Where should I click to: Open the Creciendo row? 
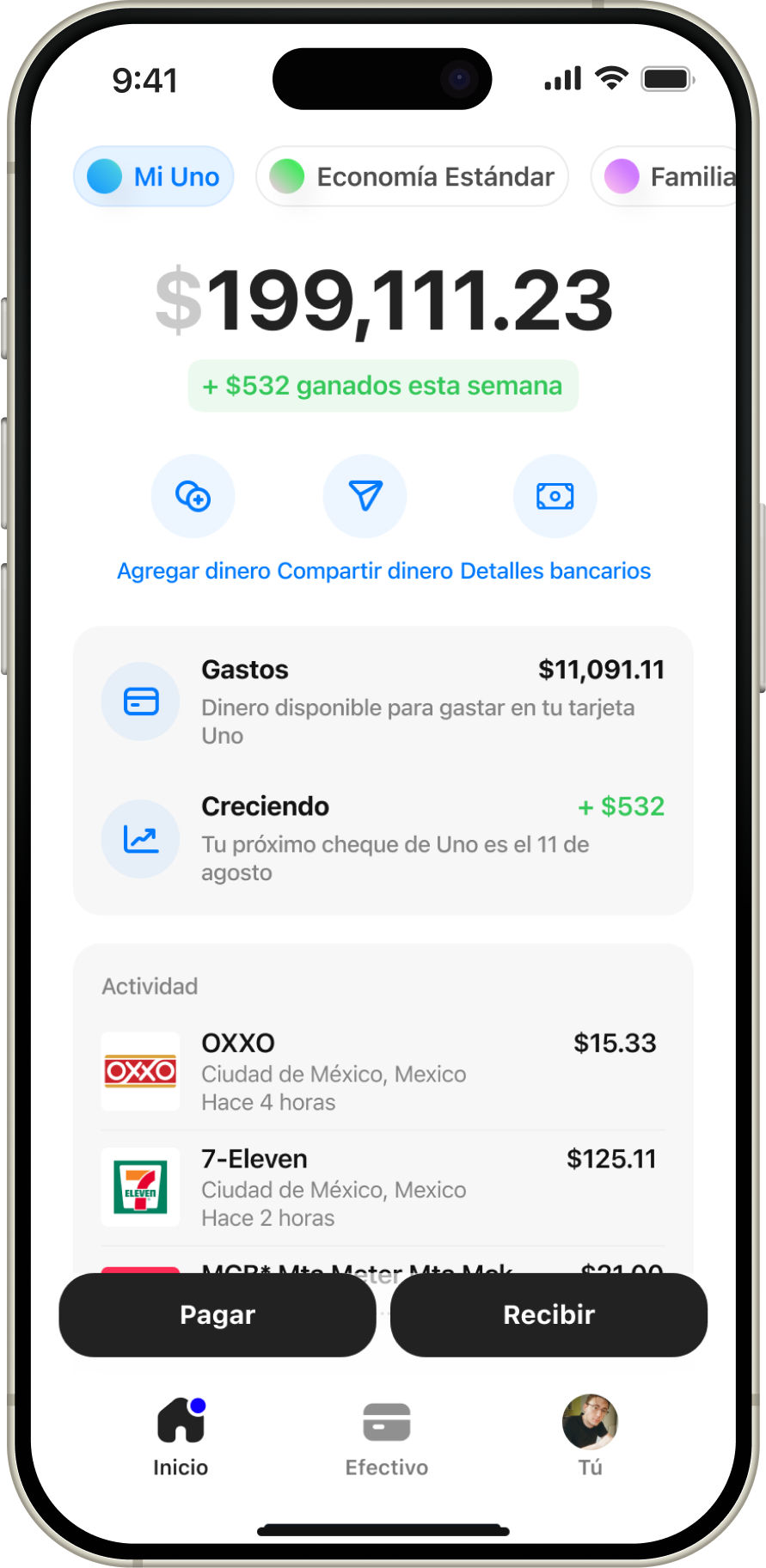coord(383,838)
